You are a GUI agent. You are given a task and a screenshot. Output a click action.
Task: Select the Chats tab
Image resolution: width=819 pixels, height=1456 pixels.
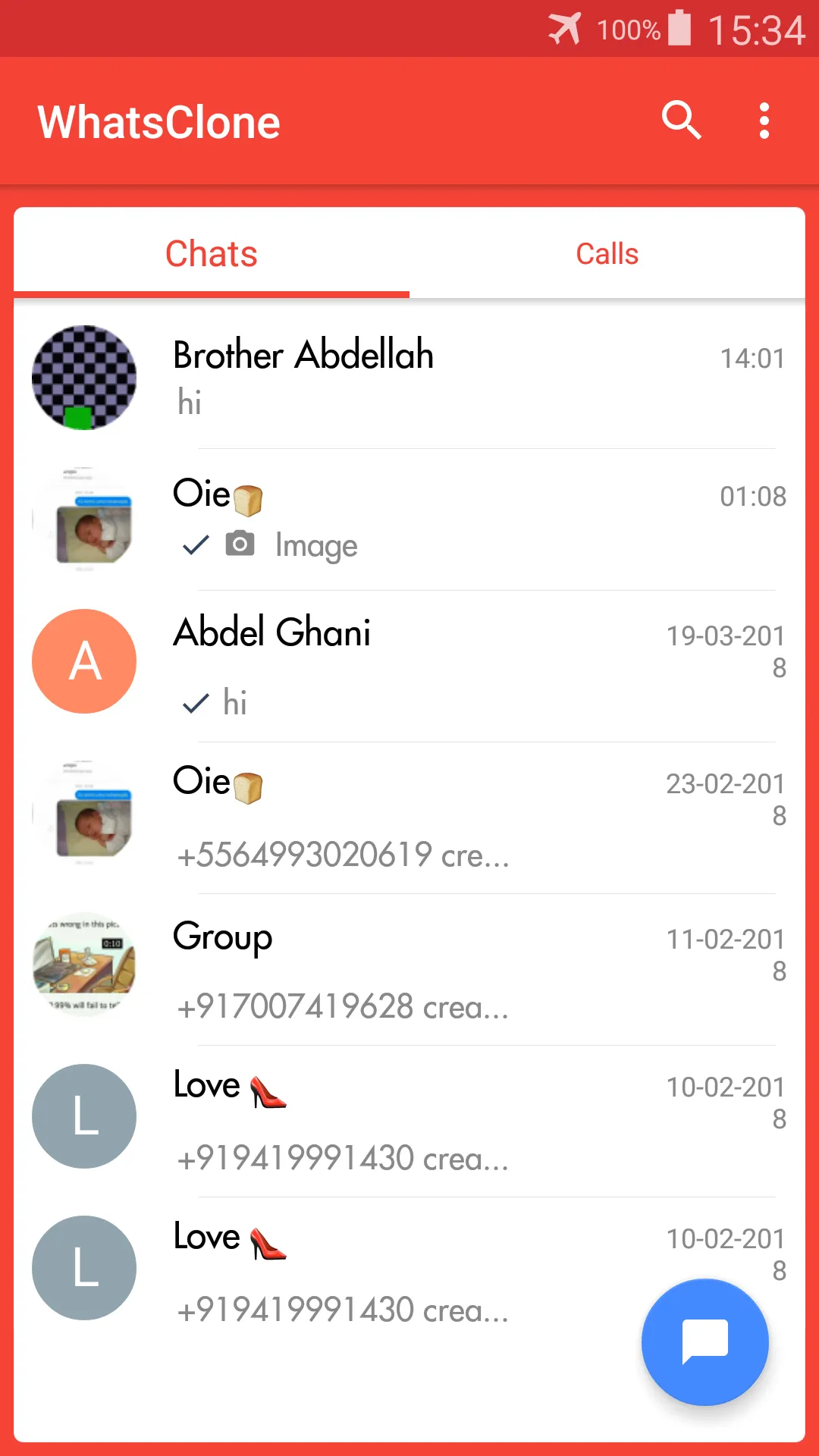click(212, 254)
